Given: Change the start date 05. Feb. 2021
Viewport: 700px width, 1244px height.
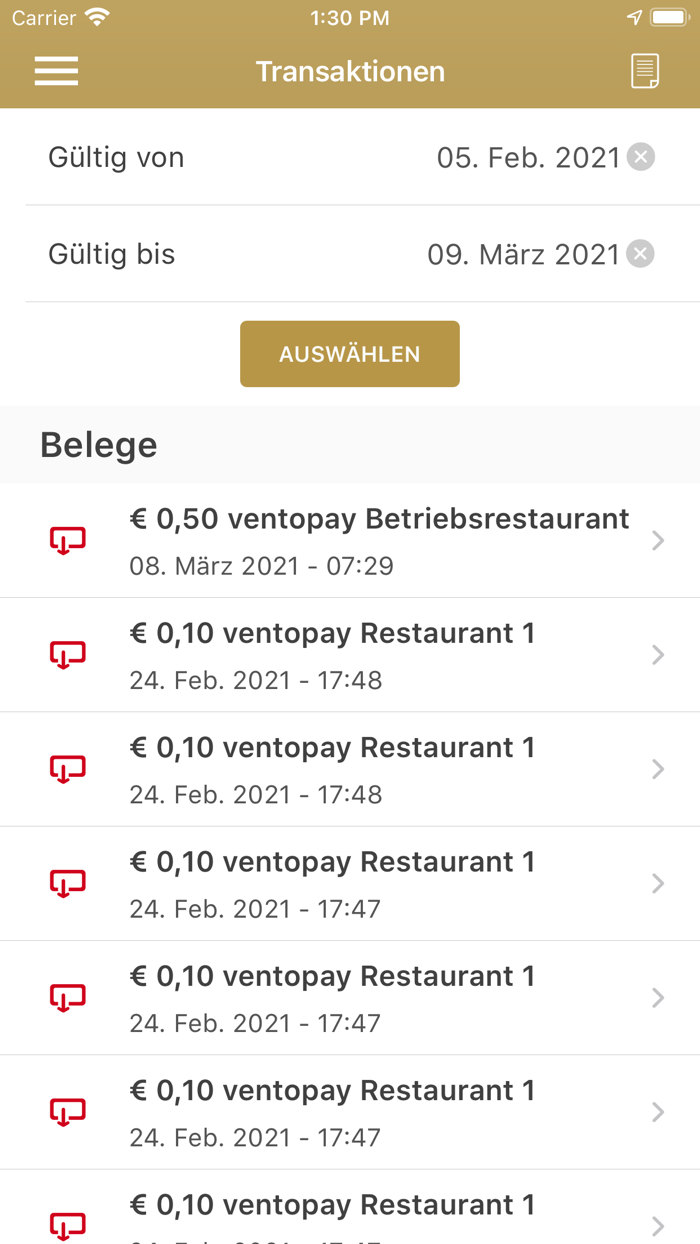Looking at the screenshot, I should (x=528, y=158).
